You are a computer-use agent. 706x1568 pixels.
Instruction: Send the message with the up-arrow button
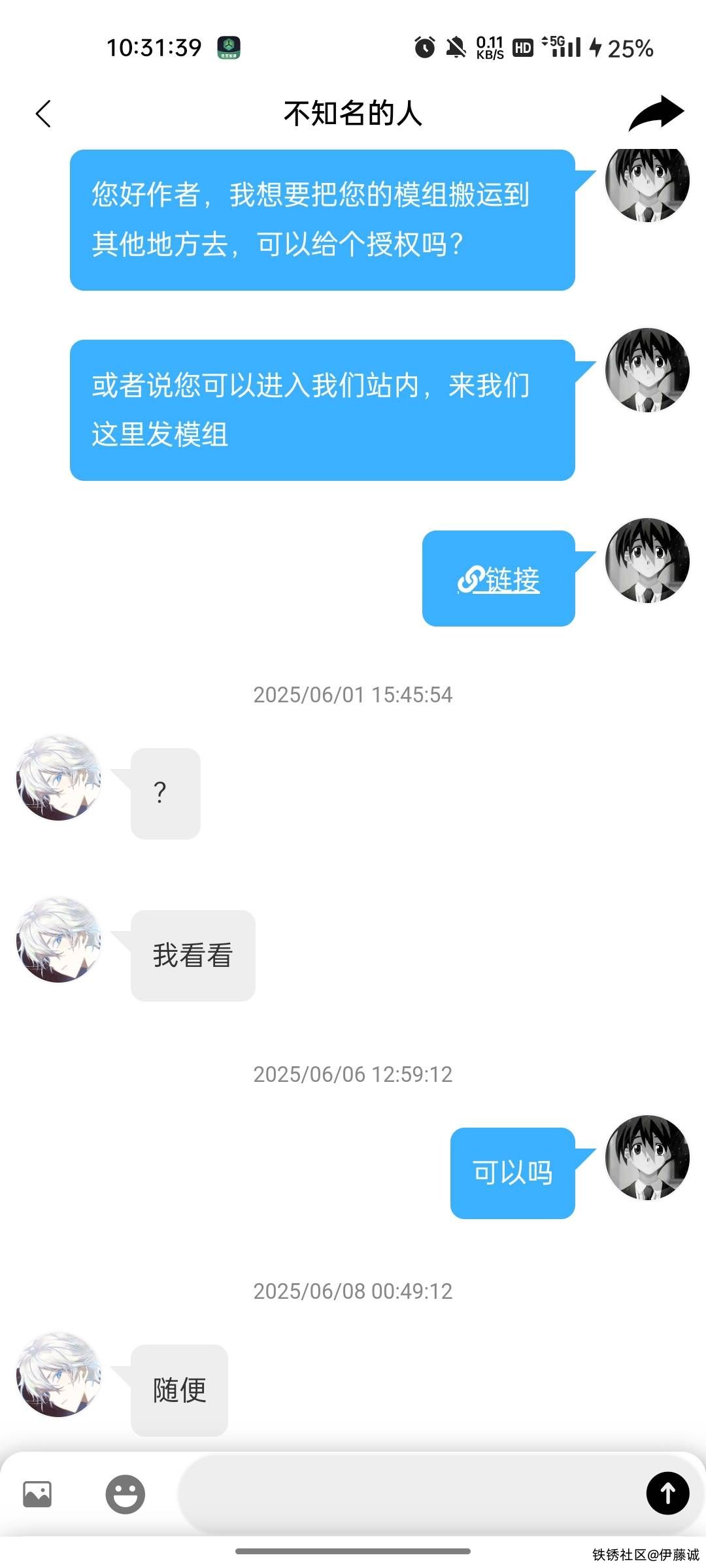pyautogui.click(x=667, y=1494)
